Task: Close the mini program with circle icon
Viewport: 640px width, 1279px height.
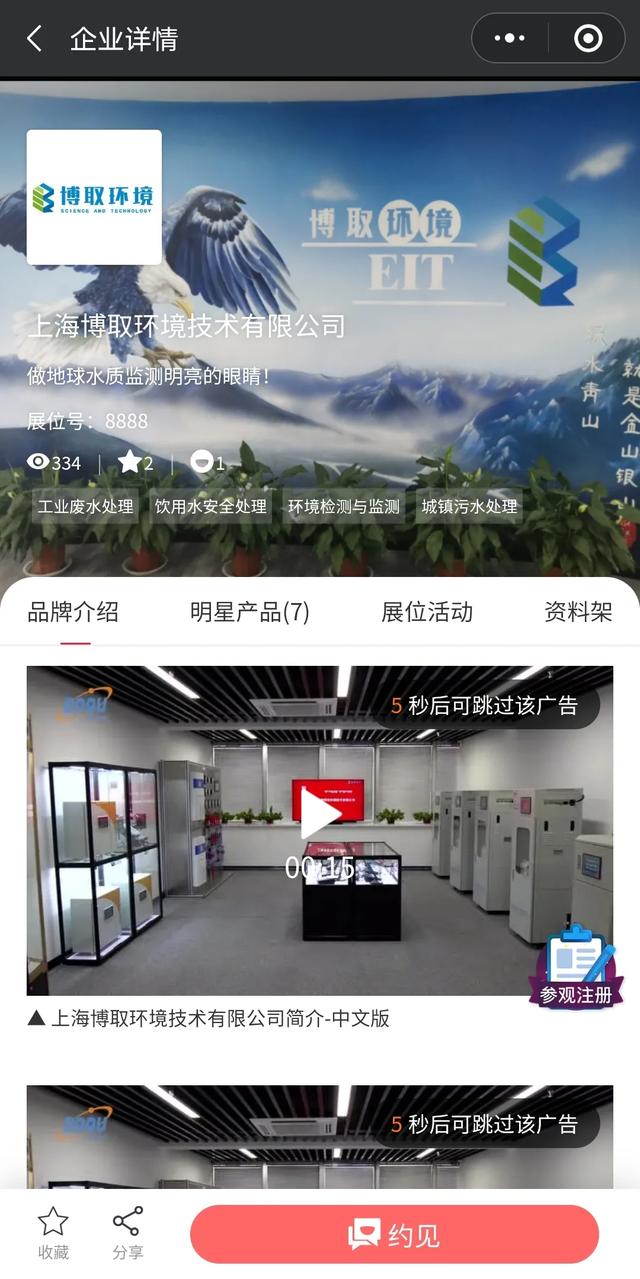Action: pos(588,39)
